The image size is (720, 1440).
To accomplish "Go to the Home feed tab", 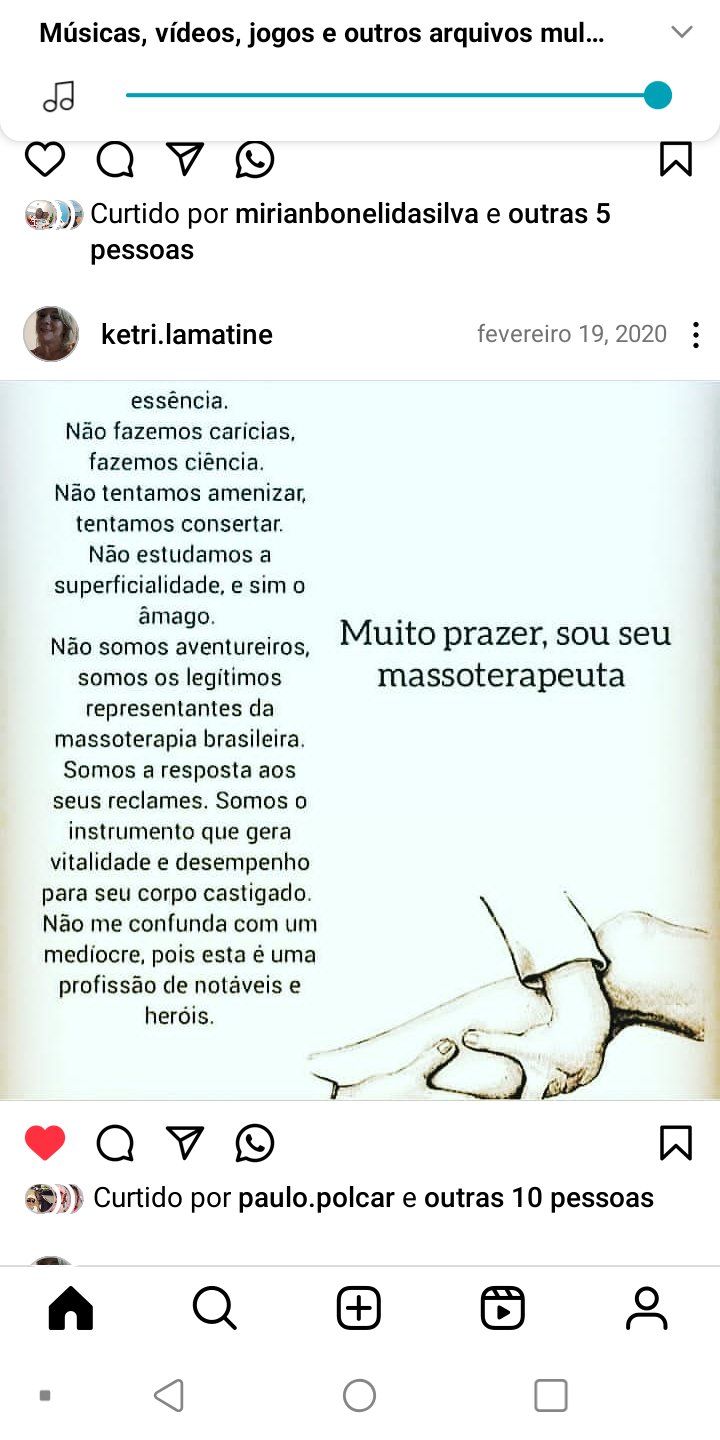I will pos(71,1308).
